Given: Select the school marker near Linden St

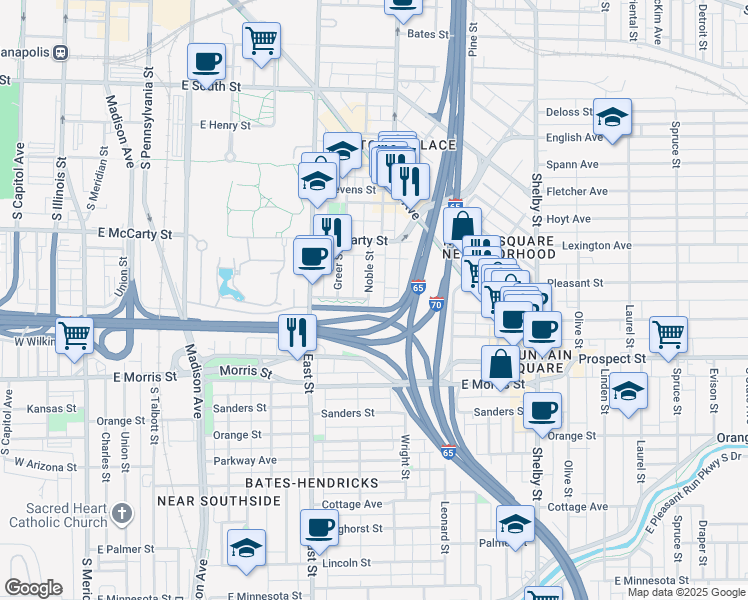Looking at the screenshot, I should point(629,390).
